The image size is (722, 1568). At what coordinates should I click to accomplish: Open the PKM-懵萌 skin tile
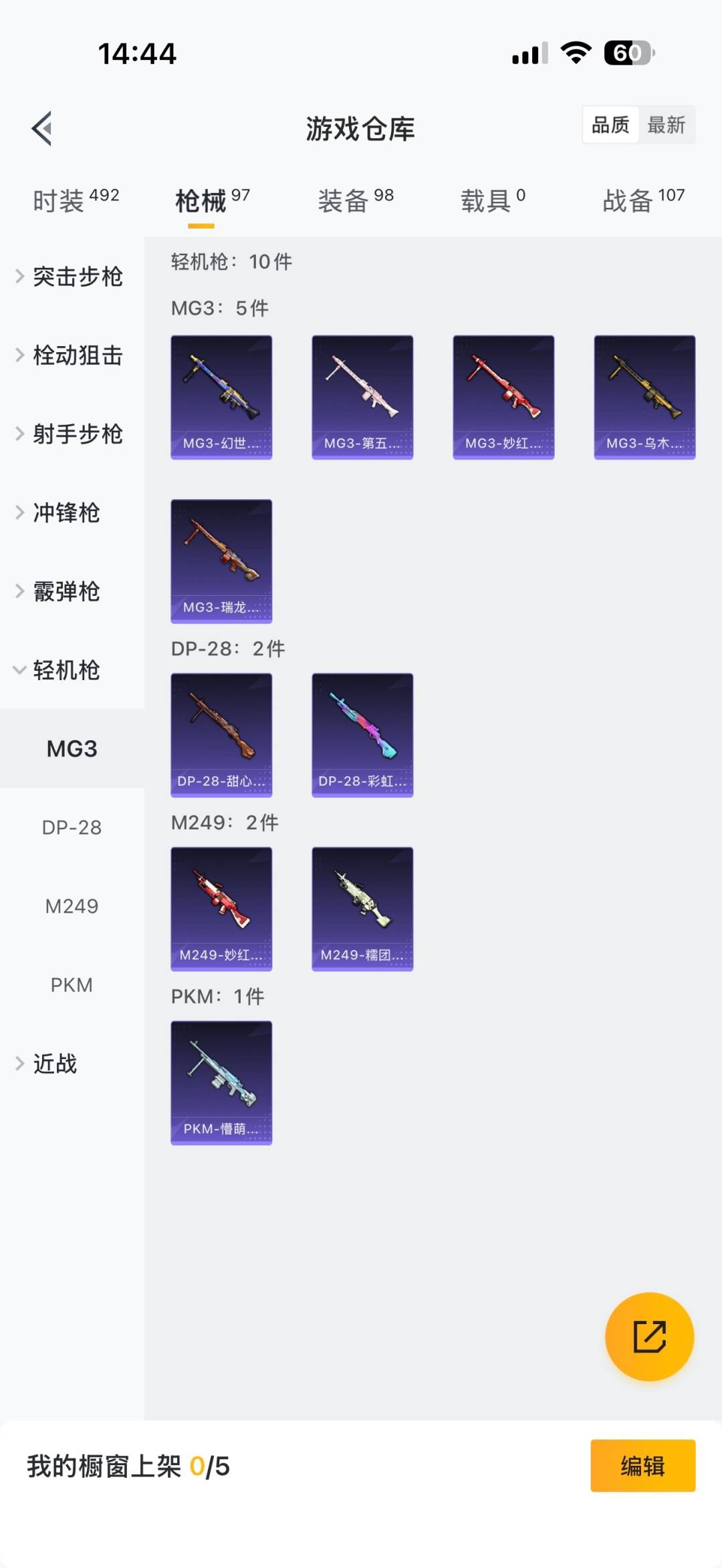[x=221, y=1082]
